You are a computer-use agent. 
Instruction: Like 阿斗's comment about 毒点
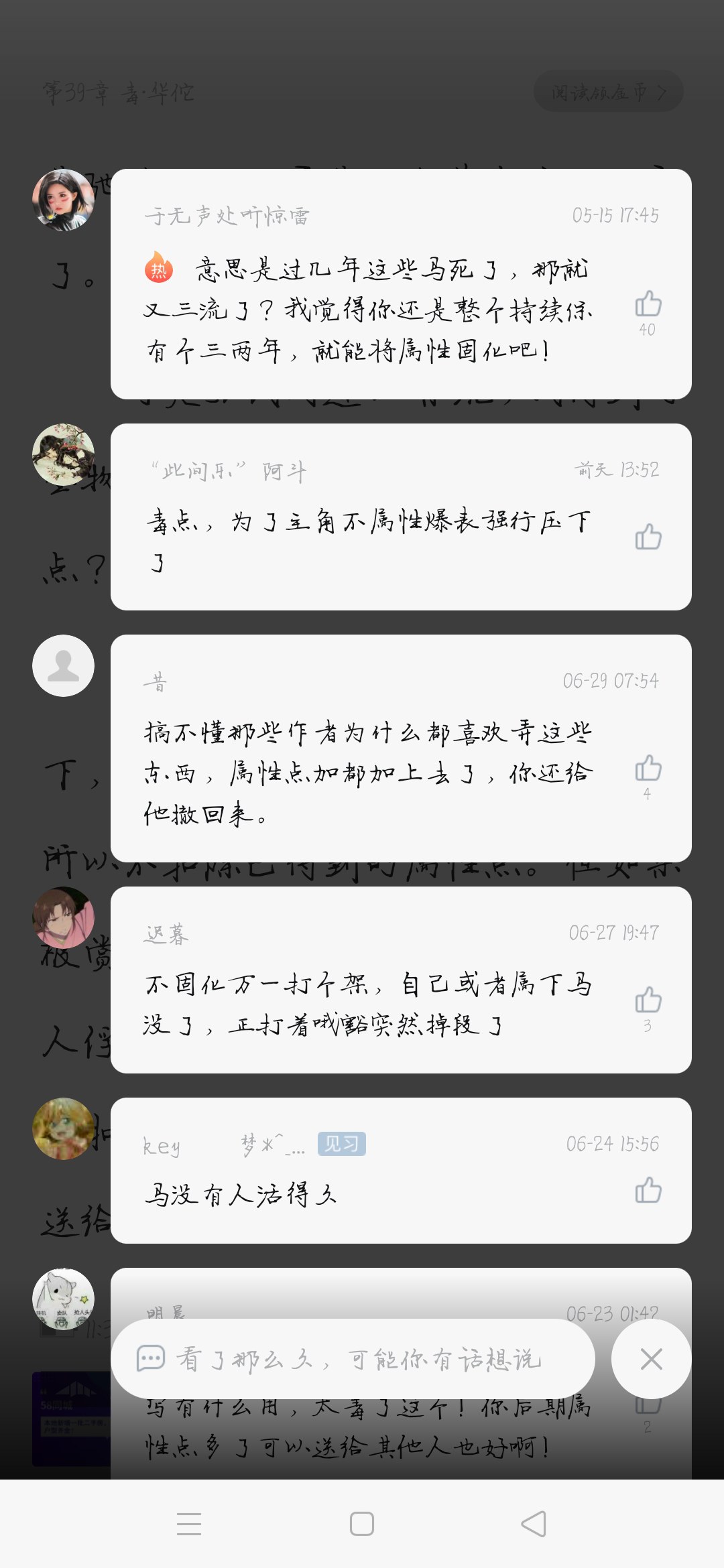(648, 537)
